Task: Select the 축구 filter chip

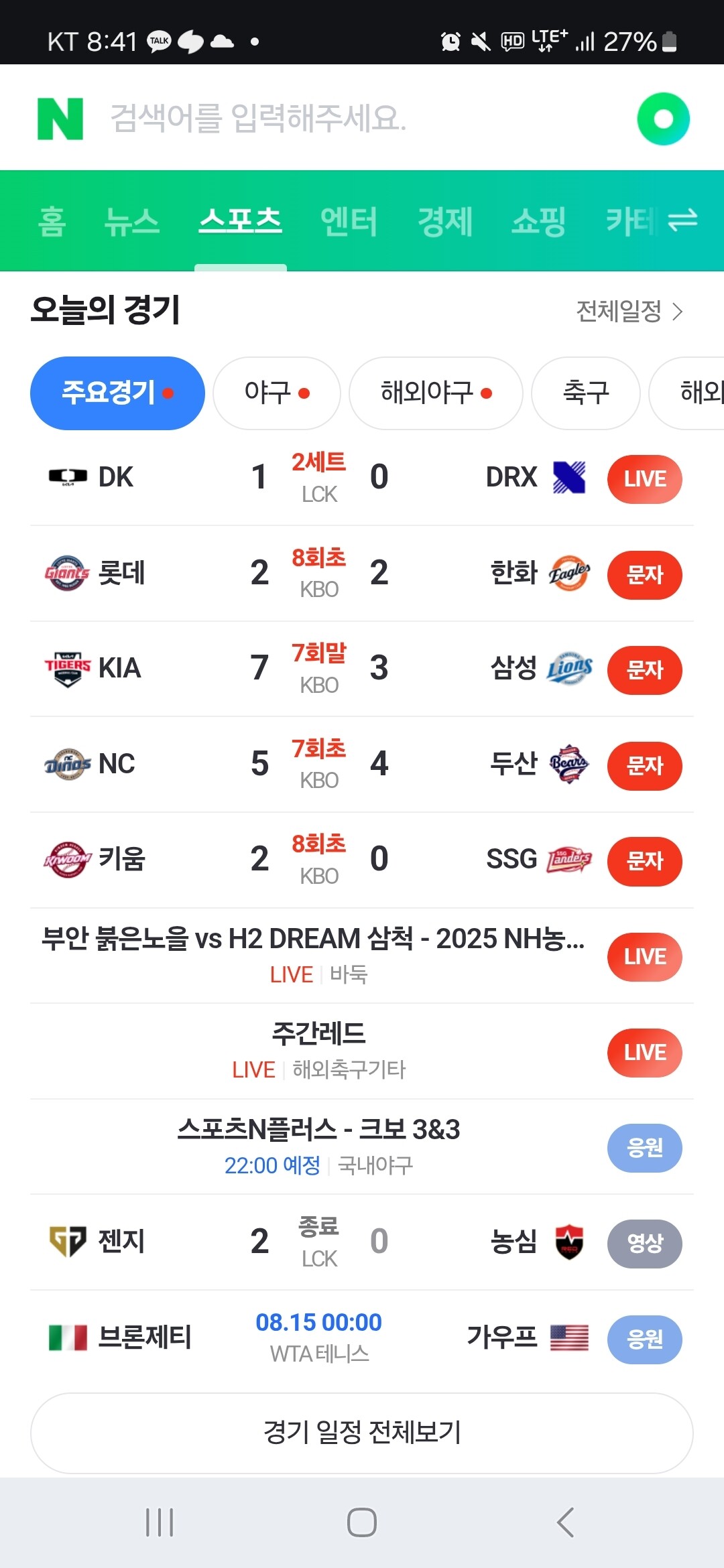Action: tap(585, 393)
